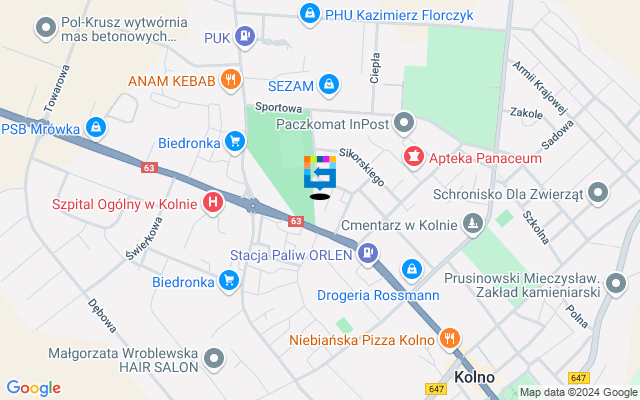Open the ANAM KEBAB restaurant marker
The image size is (640, 400).
[231, 80]
